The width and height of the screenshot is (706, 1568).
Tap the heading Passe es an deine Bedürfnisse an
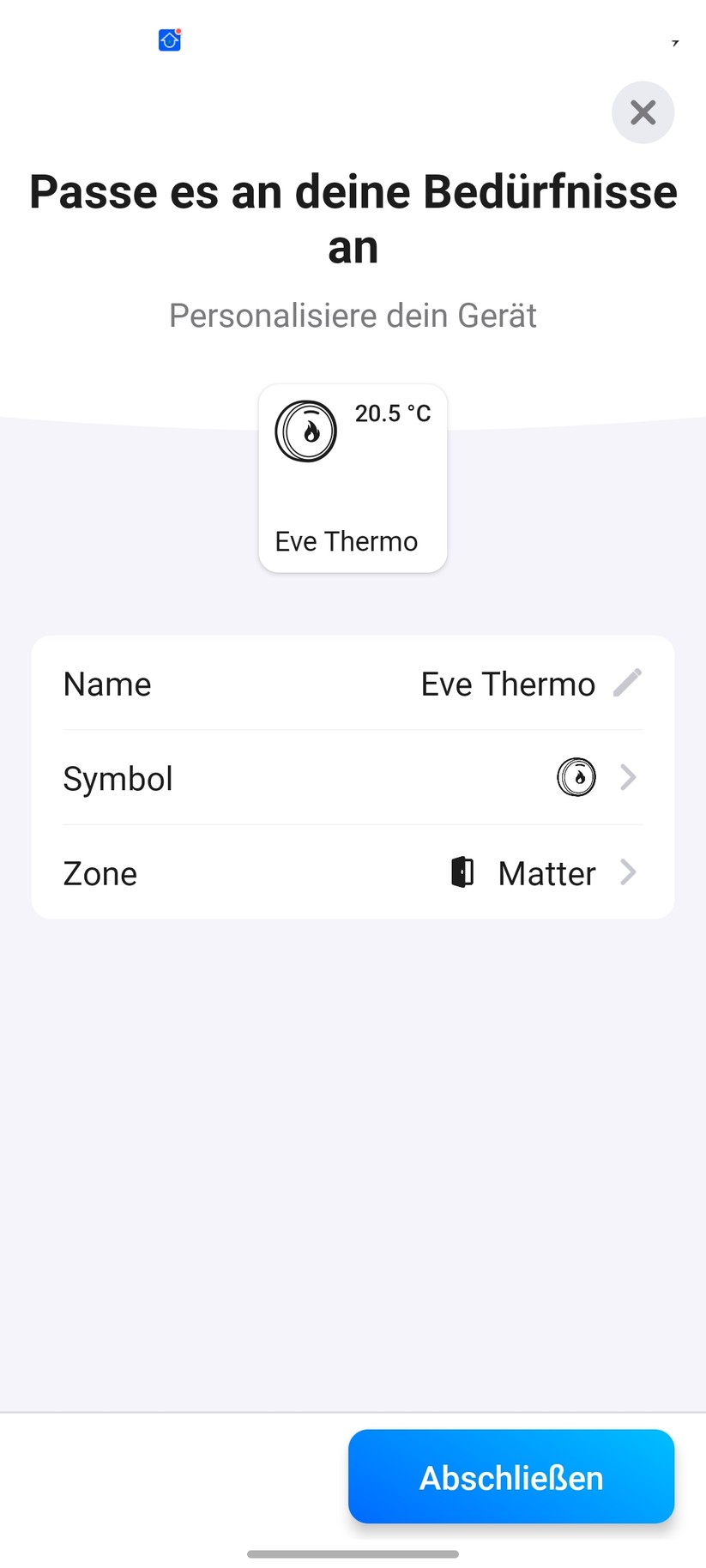tap(352, 218)
